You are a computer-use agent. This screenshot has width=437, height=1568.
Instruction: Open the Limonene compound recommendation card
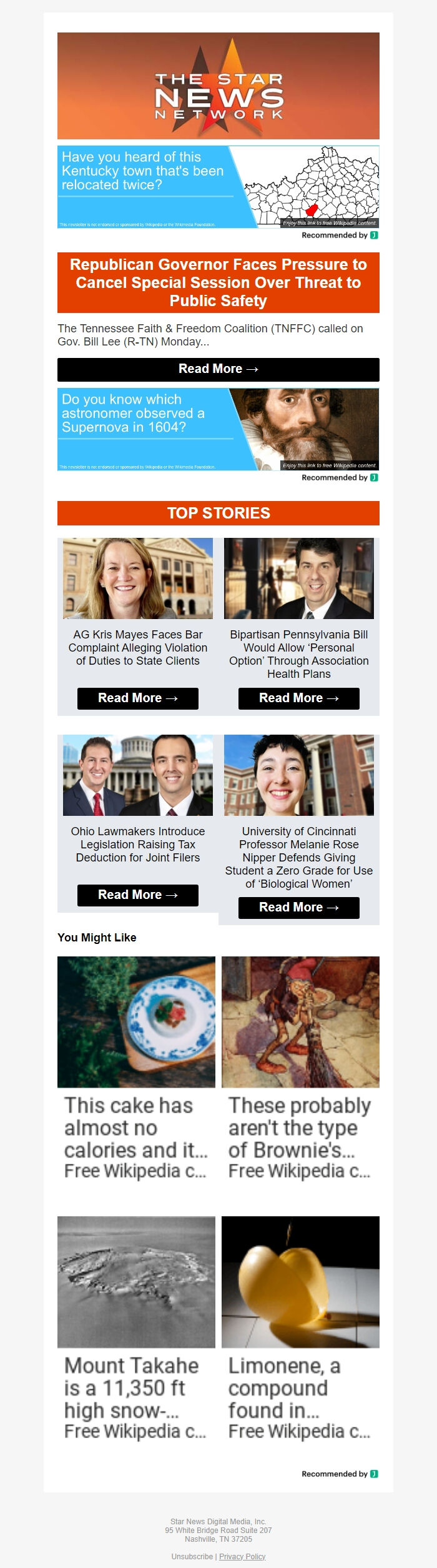pyautogui.click(x=300, y=1329)
